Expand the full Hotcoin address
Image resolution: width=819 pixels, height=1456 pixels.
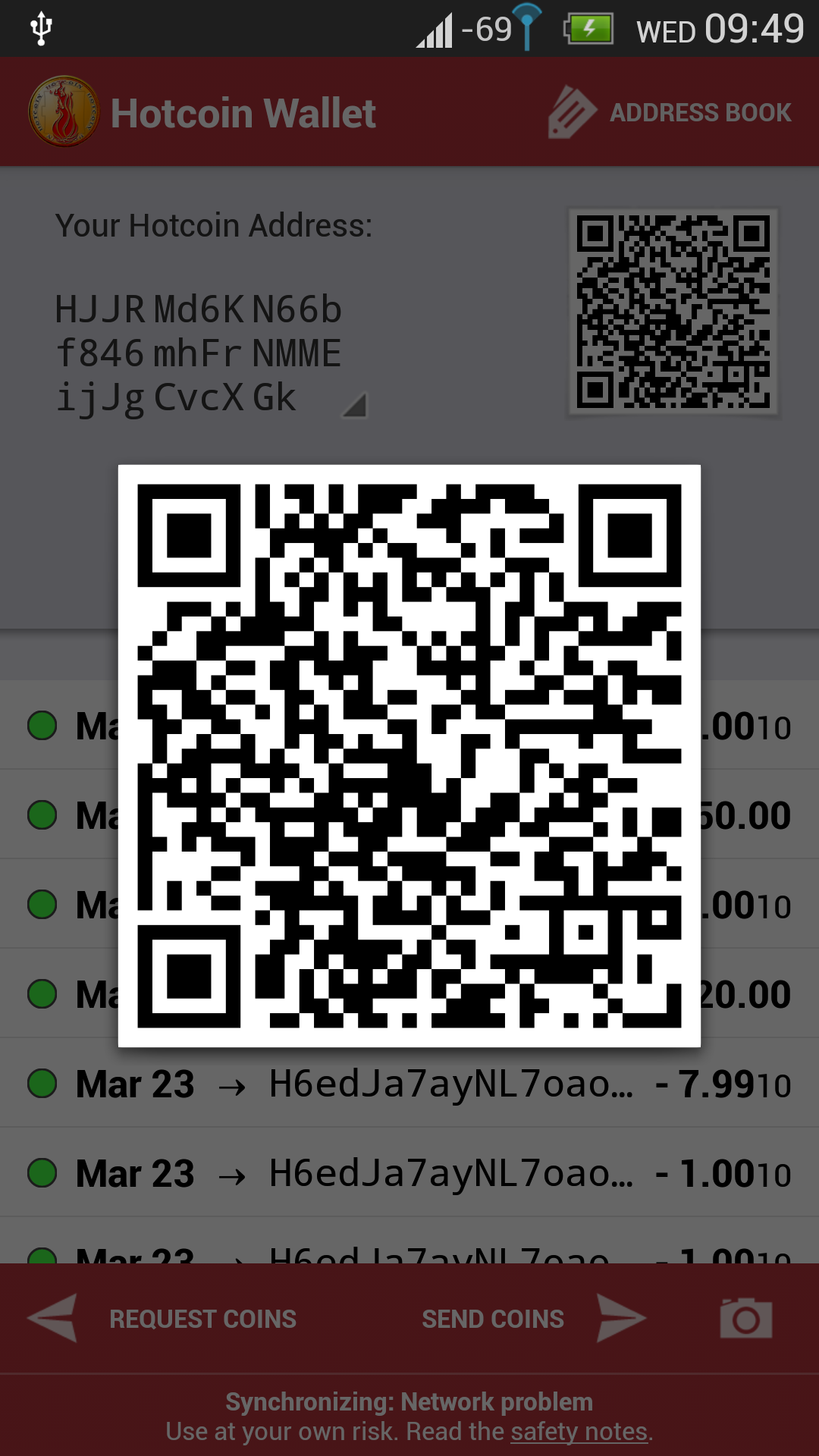pos(353,404)
